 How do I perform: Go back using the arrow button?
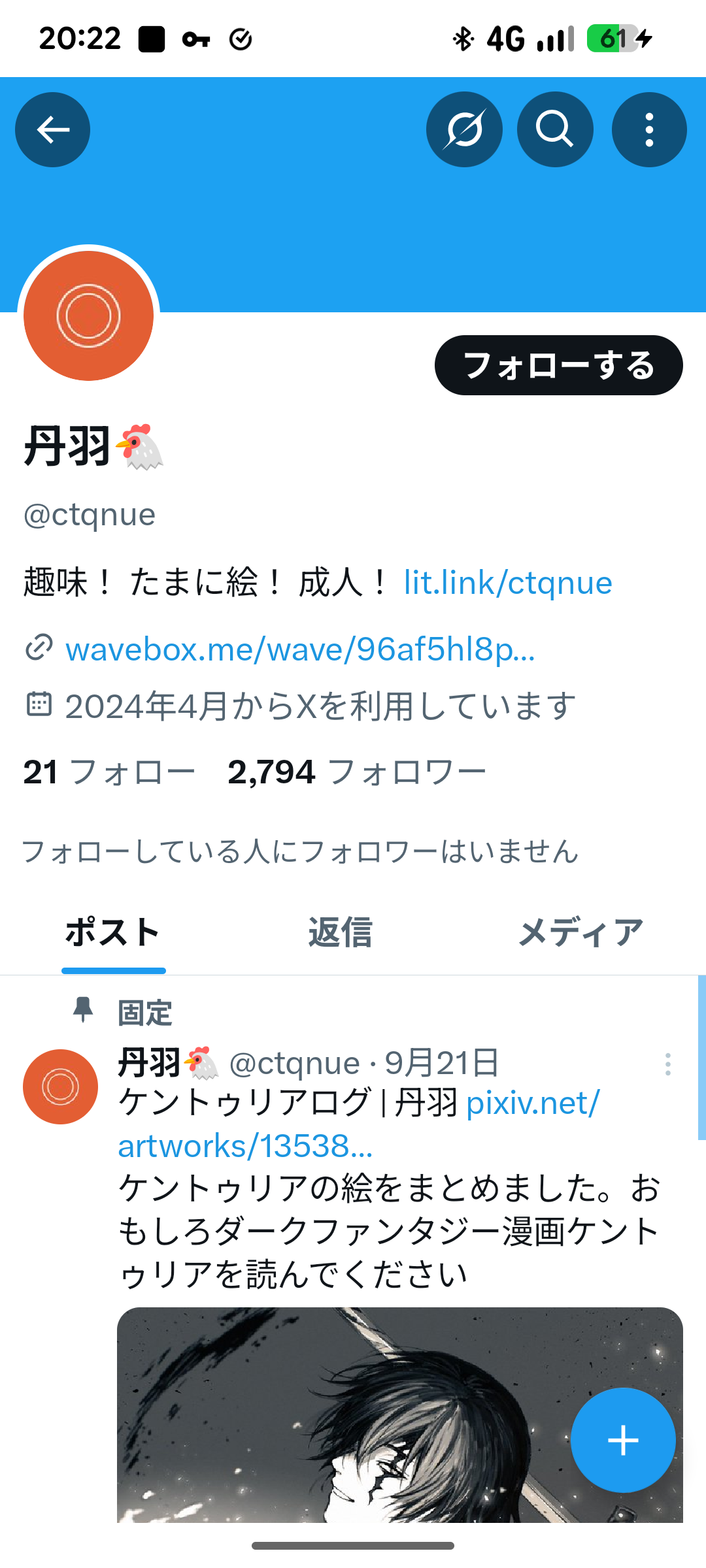53,130
